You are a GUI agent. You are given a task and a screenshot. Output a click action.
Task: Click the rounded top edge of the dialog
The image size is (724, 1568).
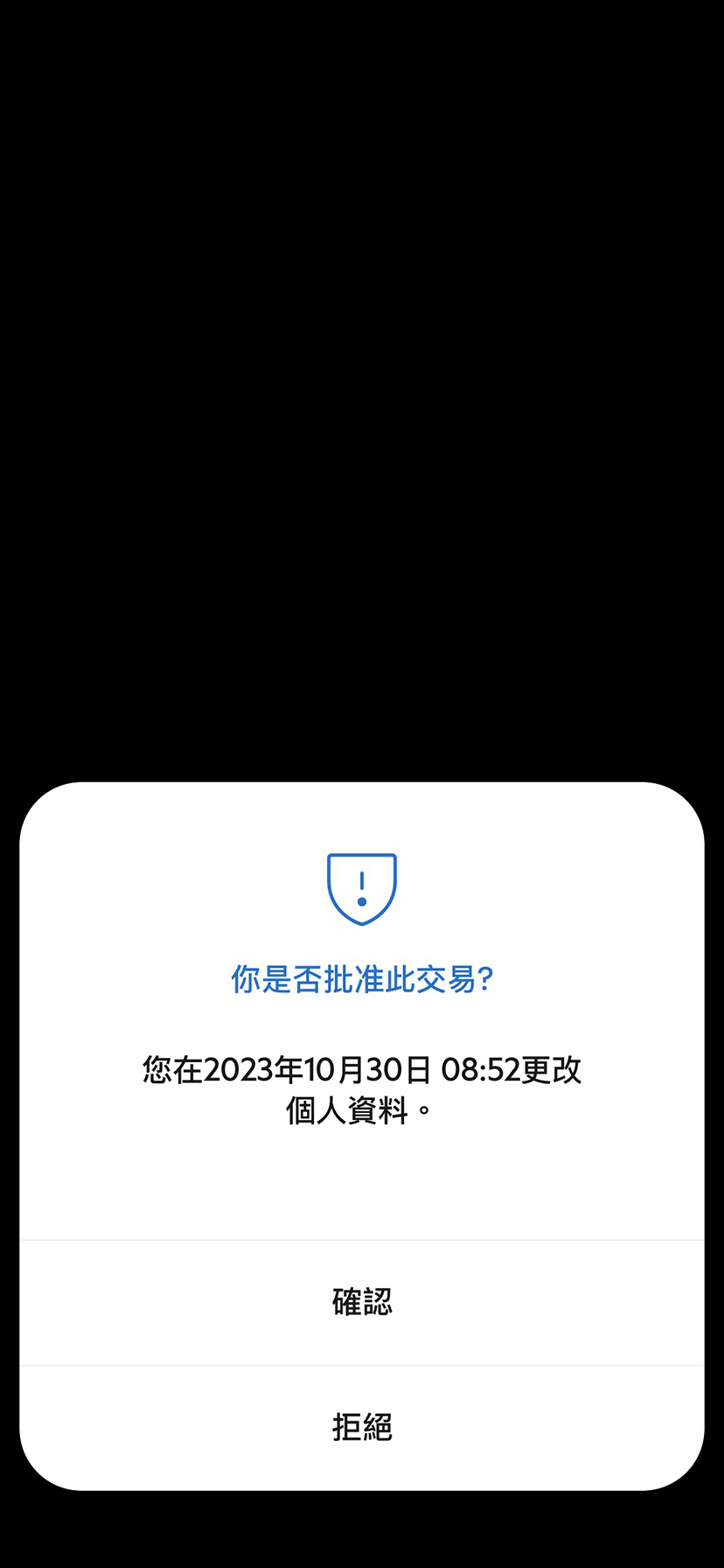pos(361,785)
